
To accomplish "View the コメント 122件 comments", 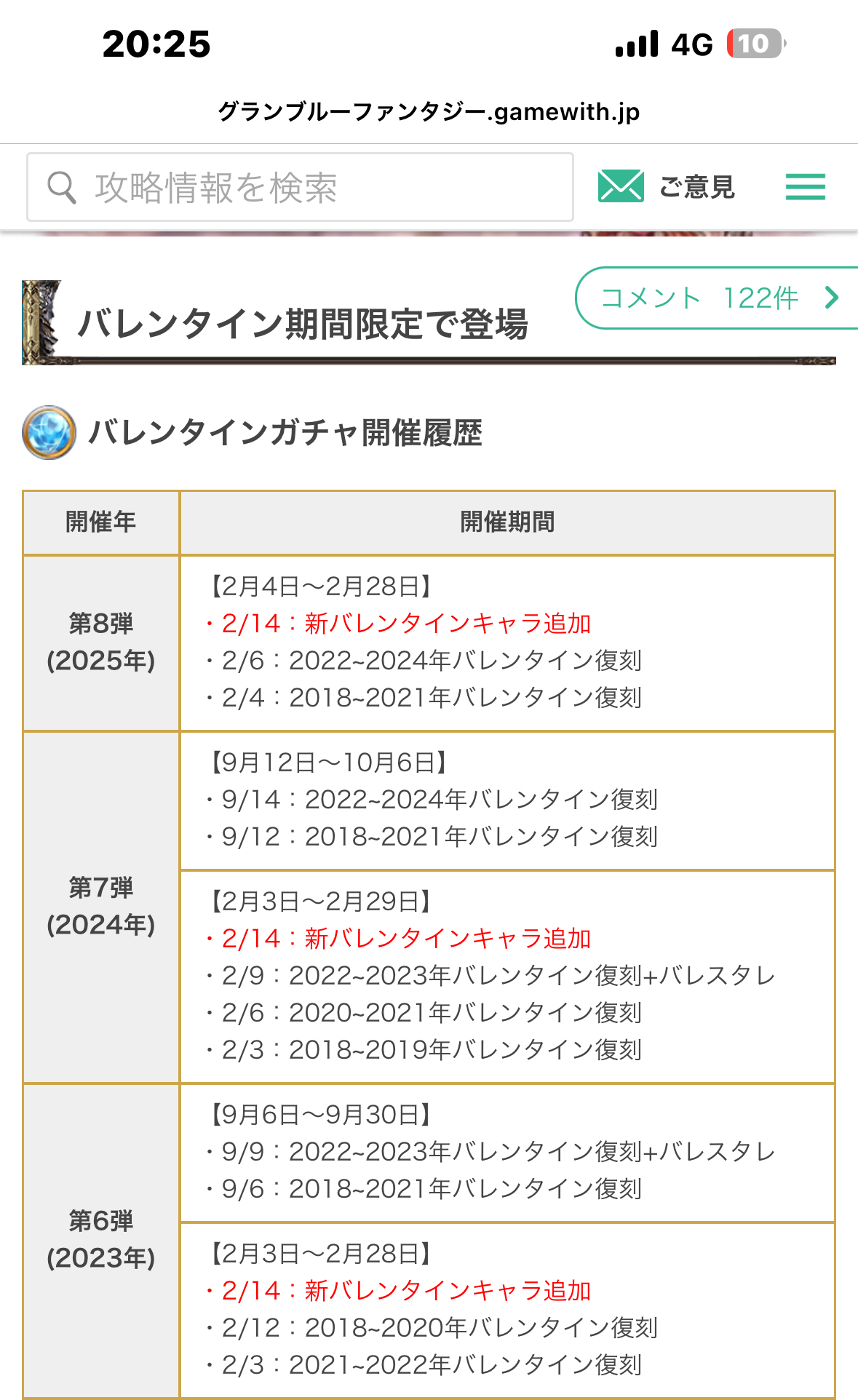I will click(x=718, y=298).
